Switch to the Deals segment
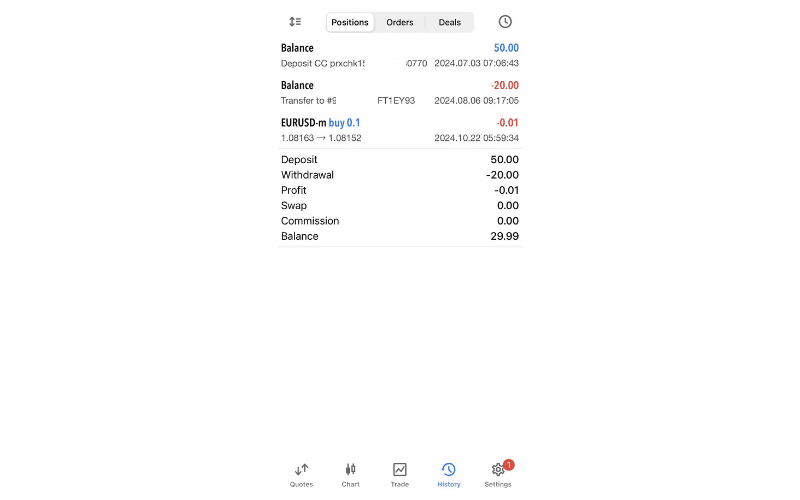 [x=450, y=22]
